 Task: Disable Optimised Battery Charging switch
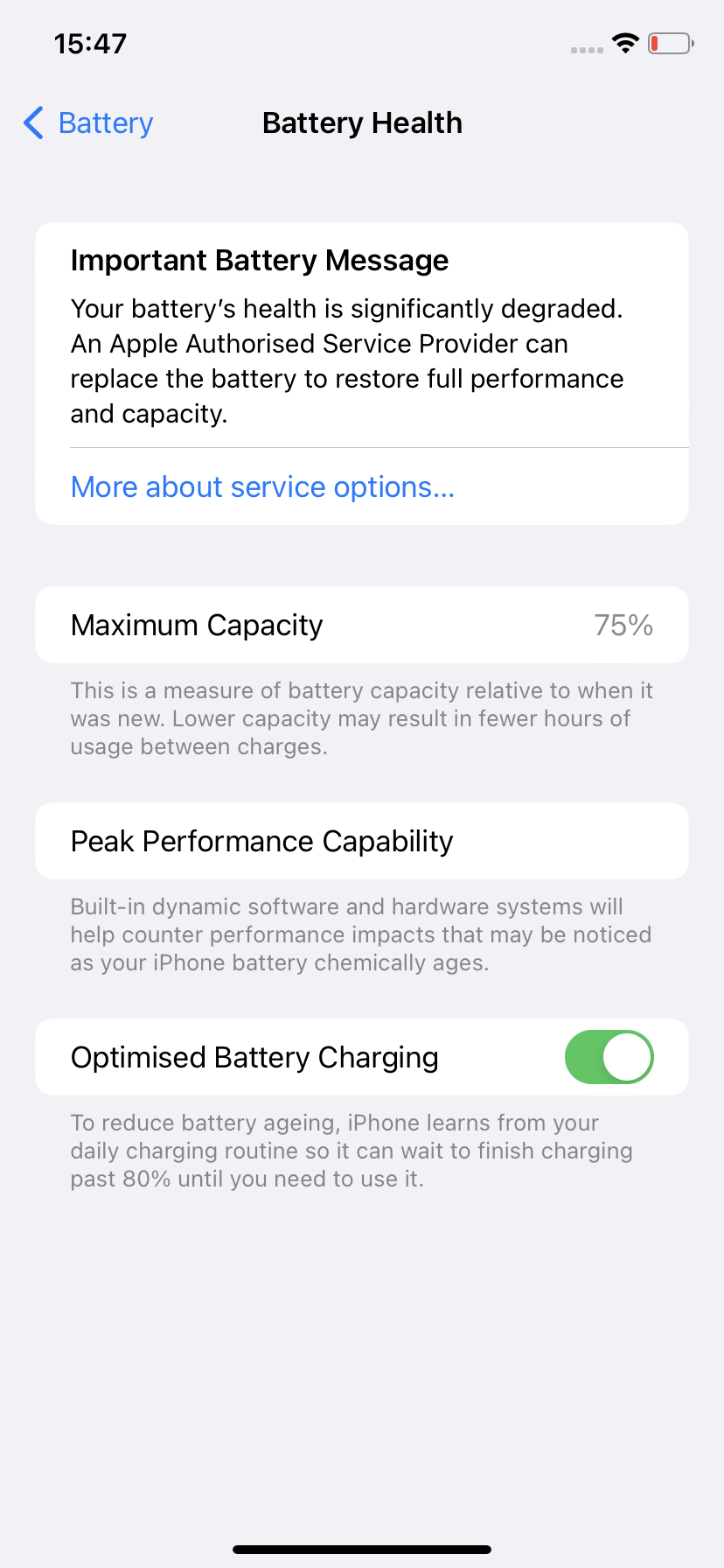pos(609,1057)
